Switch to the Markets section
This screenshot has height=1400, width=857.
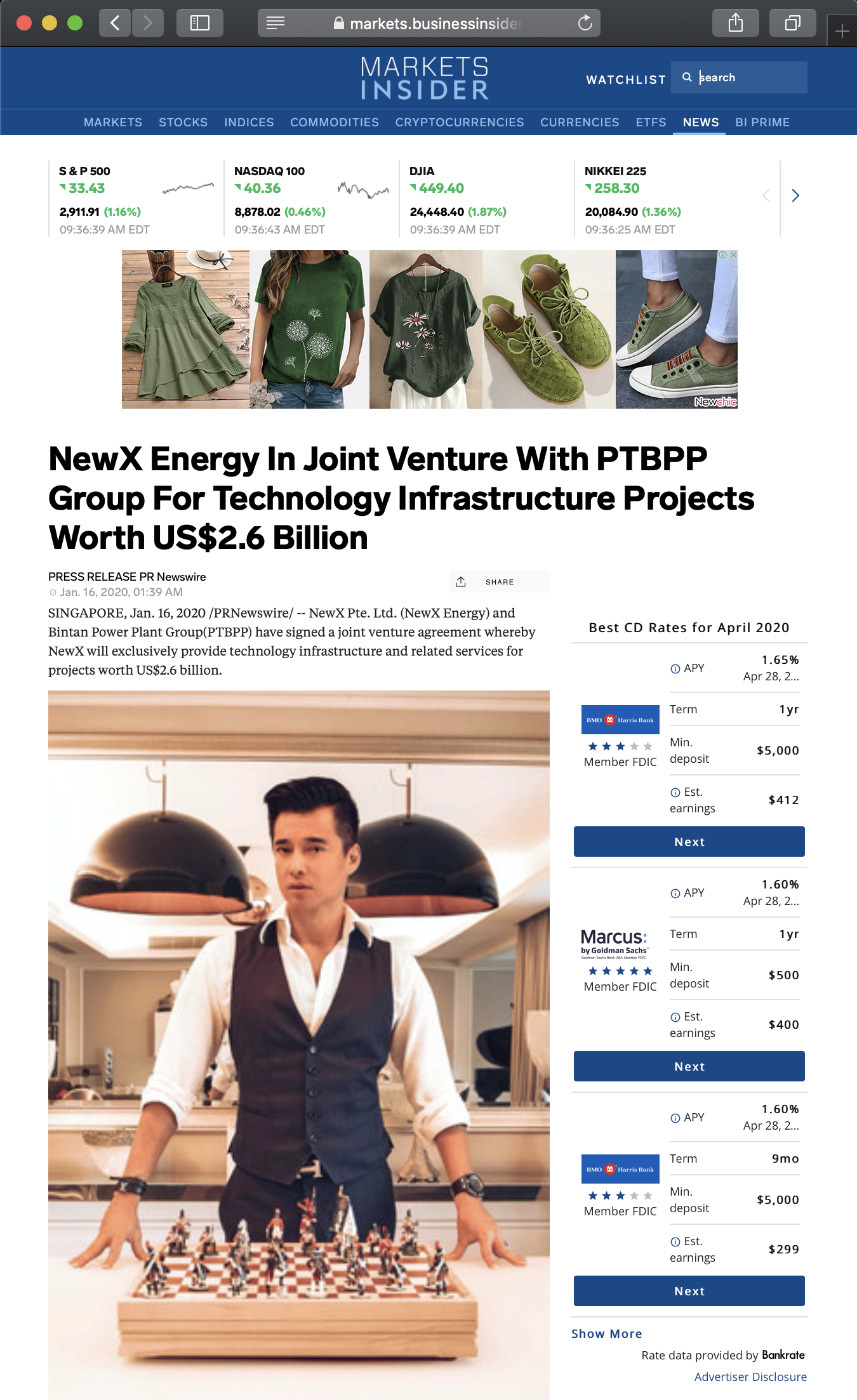tap(113, 122)
